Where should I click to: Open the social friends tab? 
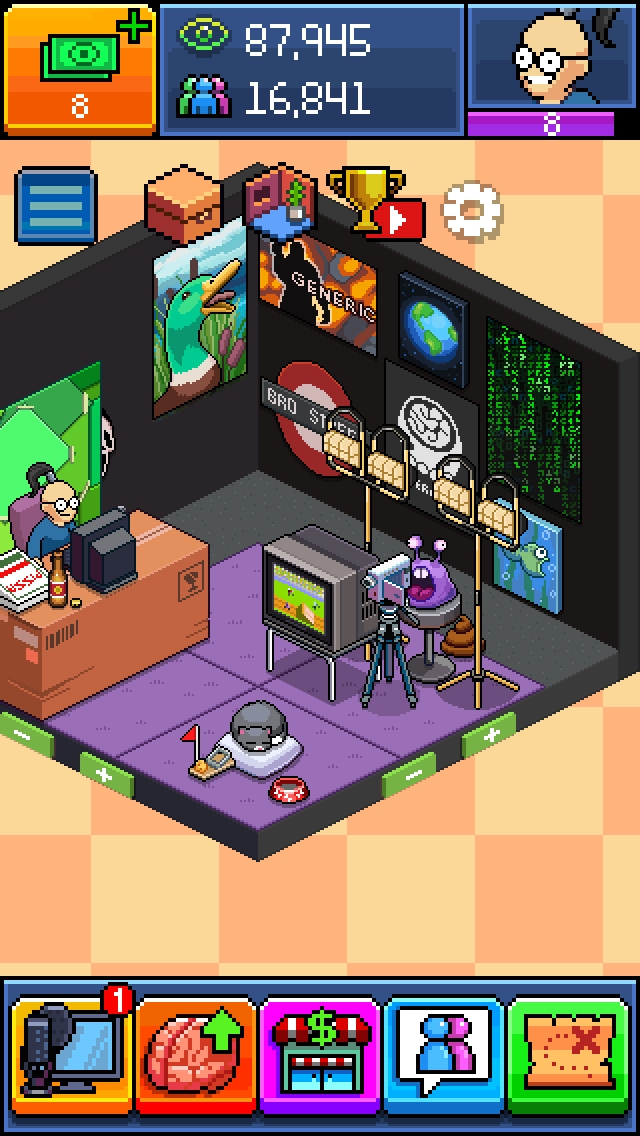point(443,1054)
